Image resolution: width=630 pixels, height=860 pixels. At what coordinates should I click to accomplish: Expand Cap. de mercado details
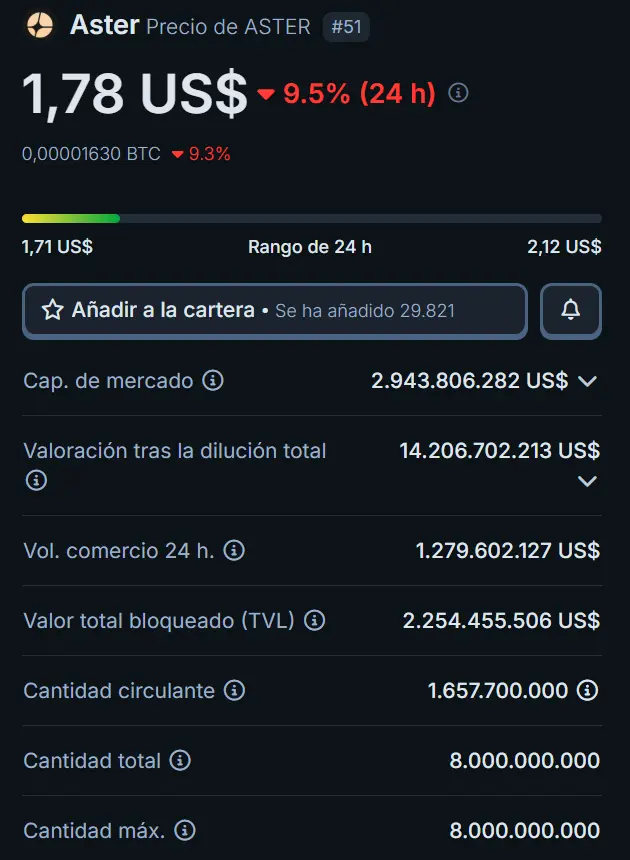pos(588,381)
